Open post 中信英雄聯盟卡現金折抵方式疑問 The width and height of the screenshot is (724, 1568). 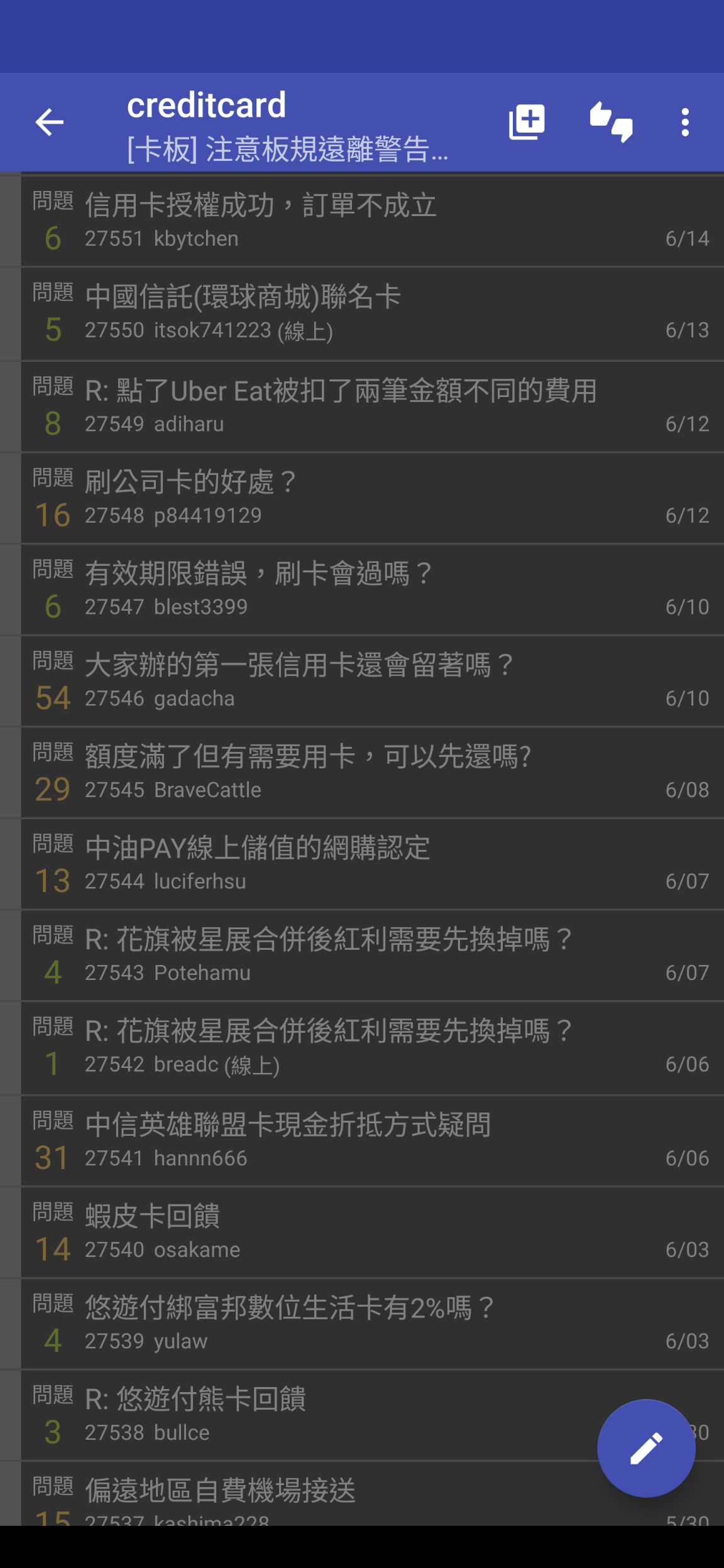tap(372, 1141)
